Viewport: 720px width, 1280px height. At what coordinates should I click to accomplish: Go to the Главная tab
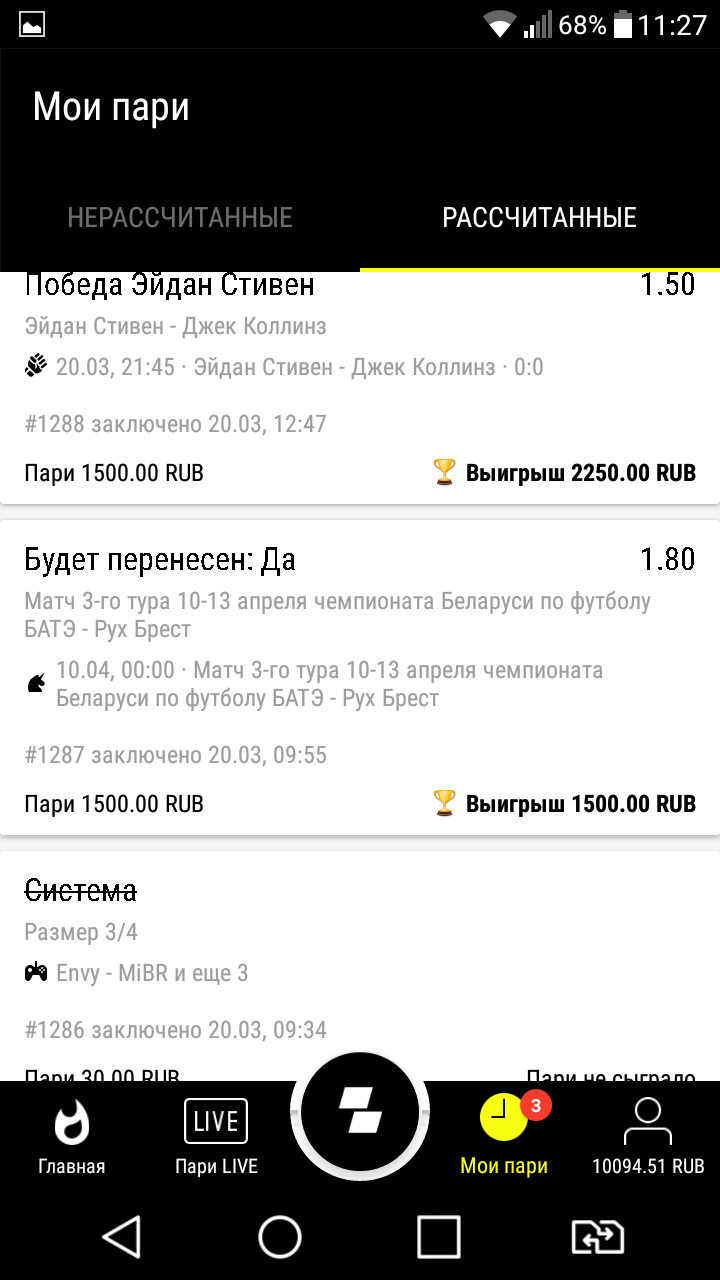tap(71, 1137)
